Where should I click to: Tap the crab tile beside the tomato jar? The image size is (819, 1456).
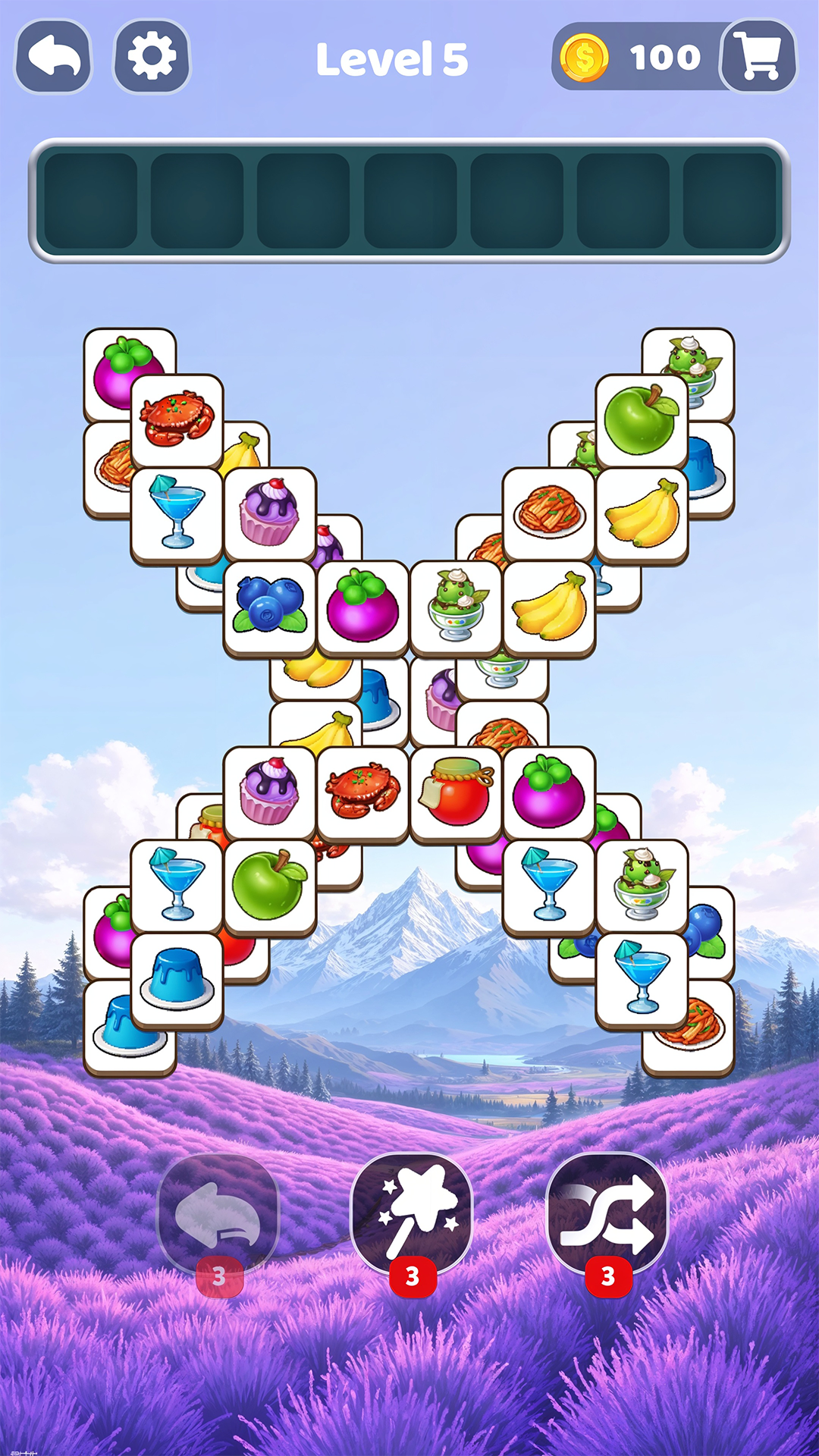[x=363, y=795]
